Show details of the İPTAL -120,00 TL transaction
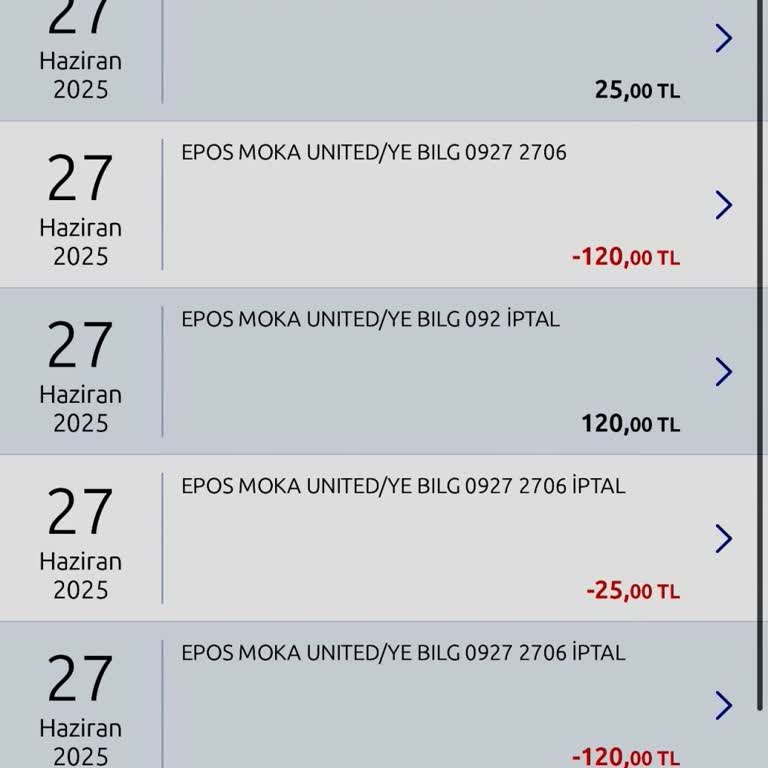Viewport: 768px width, 768px height. (724, 706)
